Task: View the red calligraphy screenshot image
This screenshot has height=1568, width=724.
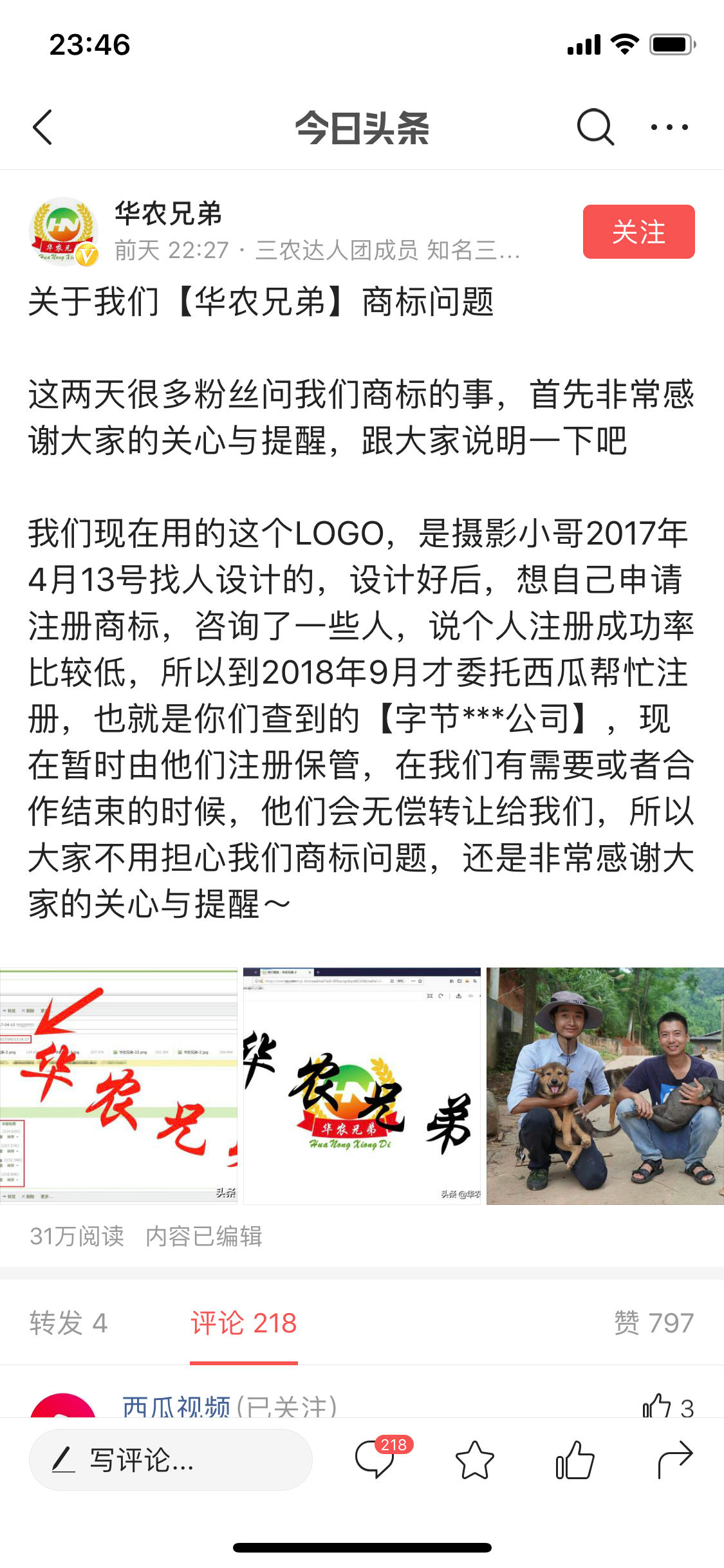Action: (x=118, y=1085)
